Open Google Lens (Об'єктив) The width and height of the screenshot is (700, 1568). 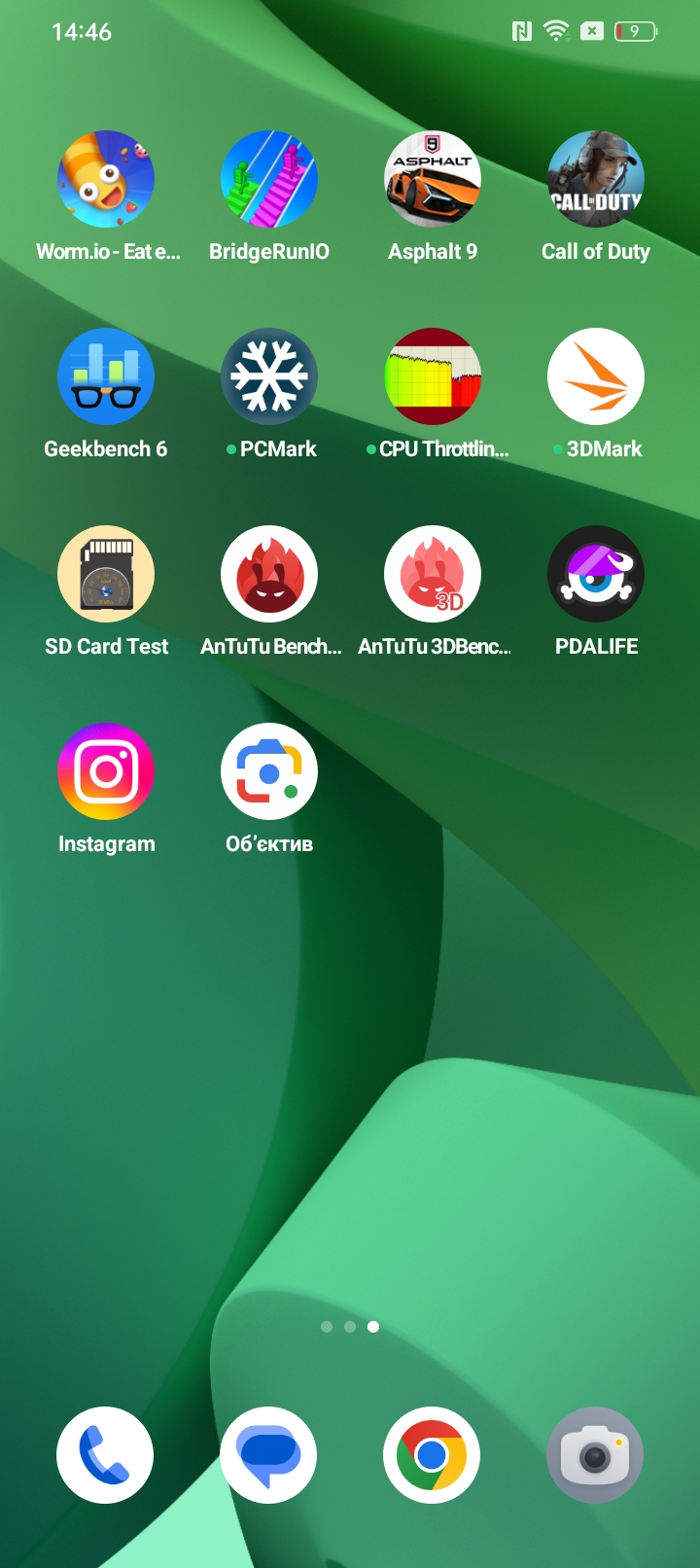coord(269,771)
